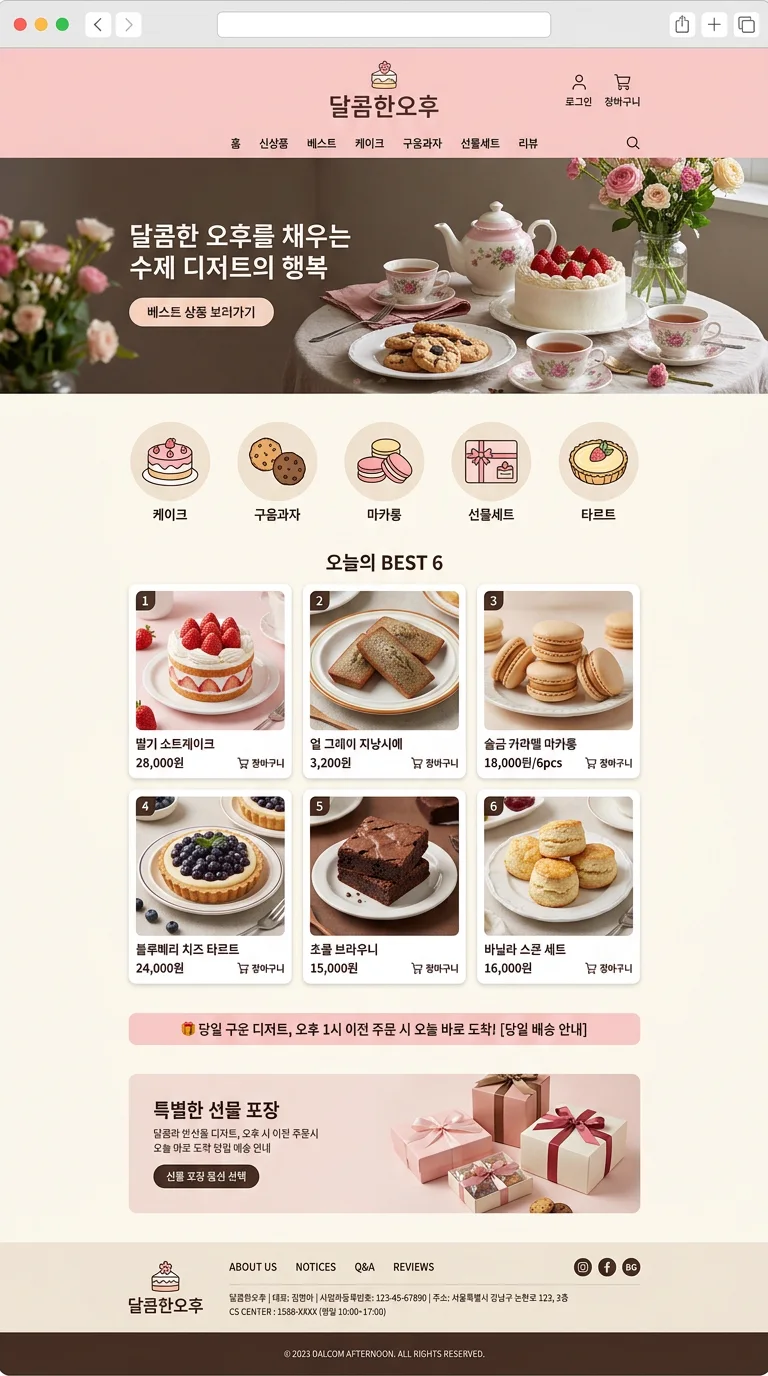Open the 로그인 login icon

pos(578,90)
